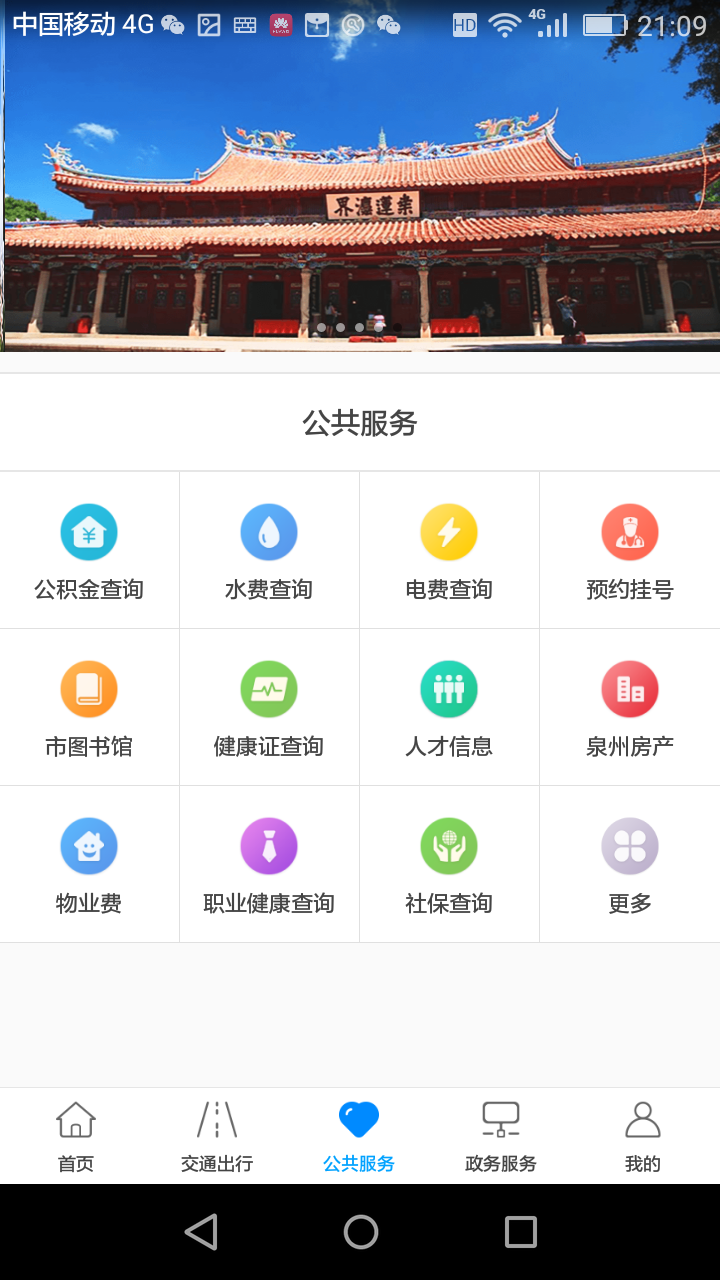Screen dimensions: 720x1280
Task: Open the 公积金查询 housing fund icon
Action: point(89,532)
